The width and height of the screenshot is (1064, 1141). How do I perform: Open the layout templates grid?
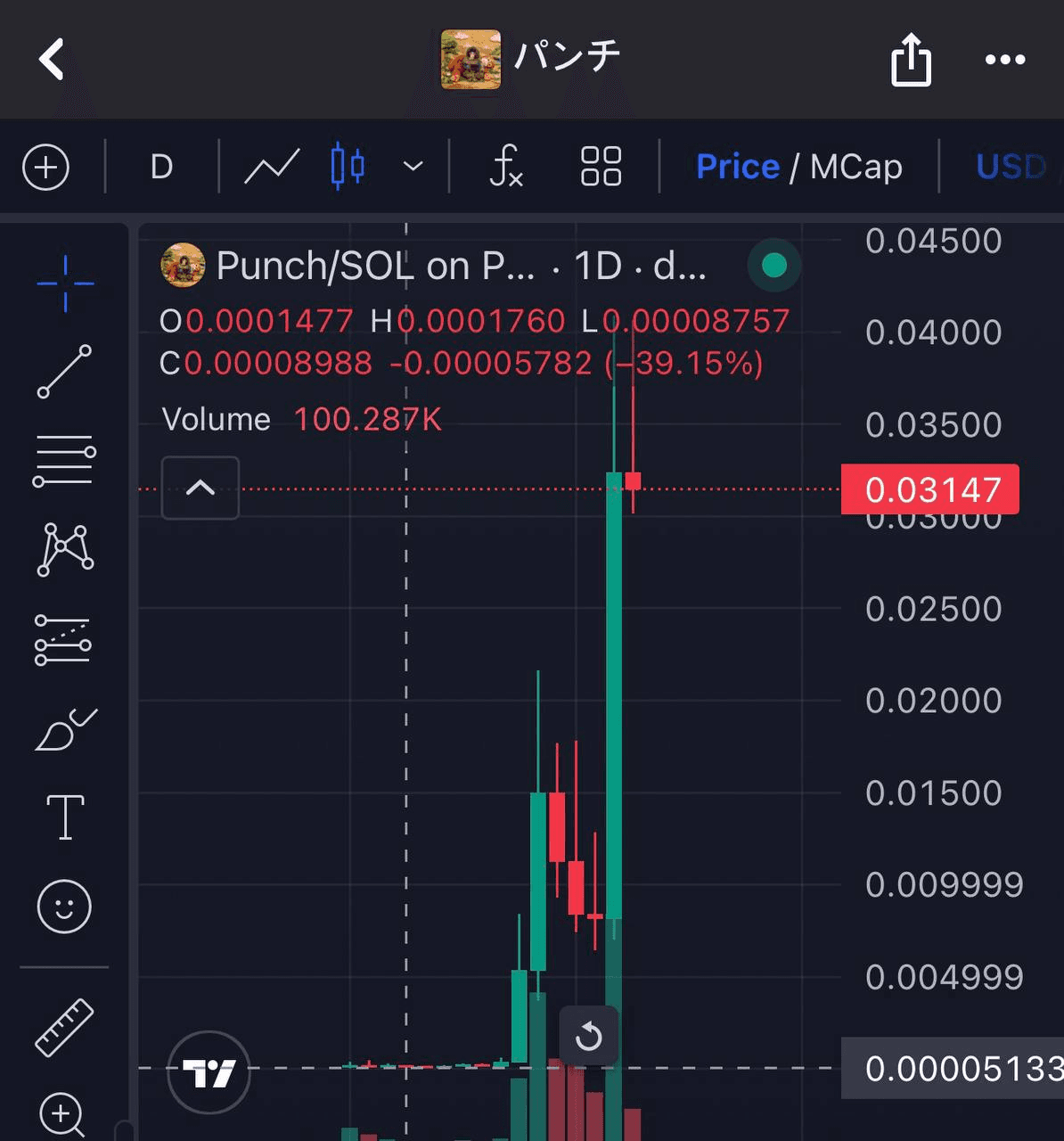(601, 167)
